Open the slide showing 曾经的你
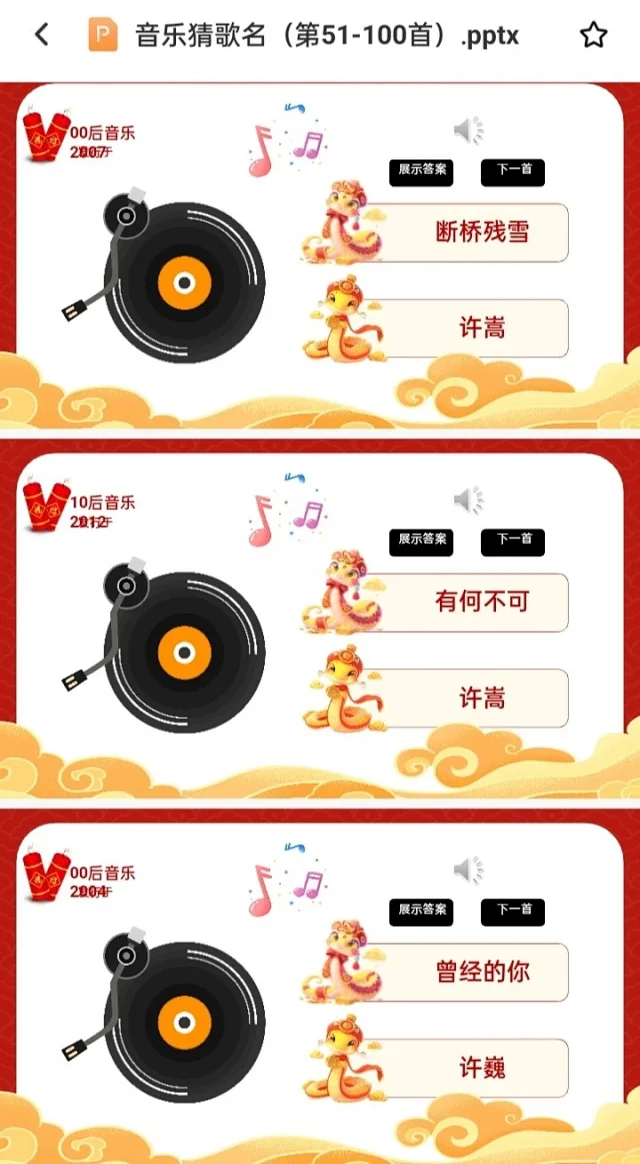Viewport: 640px width, 1164px height. coord(320,990)
